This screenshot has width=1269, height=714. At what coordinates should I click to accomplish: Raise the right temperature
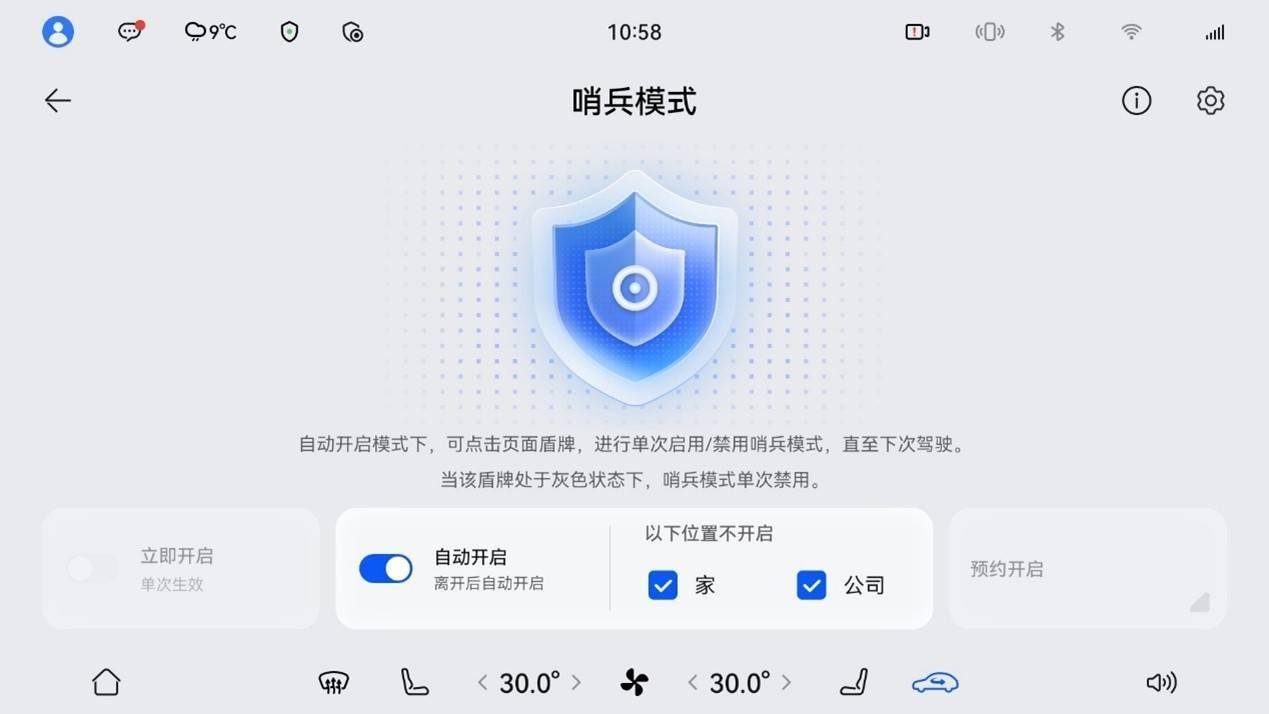click(786, 682)
